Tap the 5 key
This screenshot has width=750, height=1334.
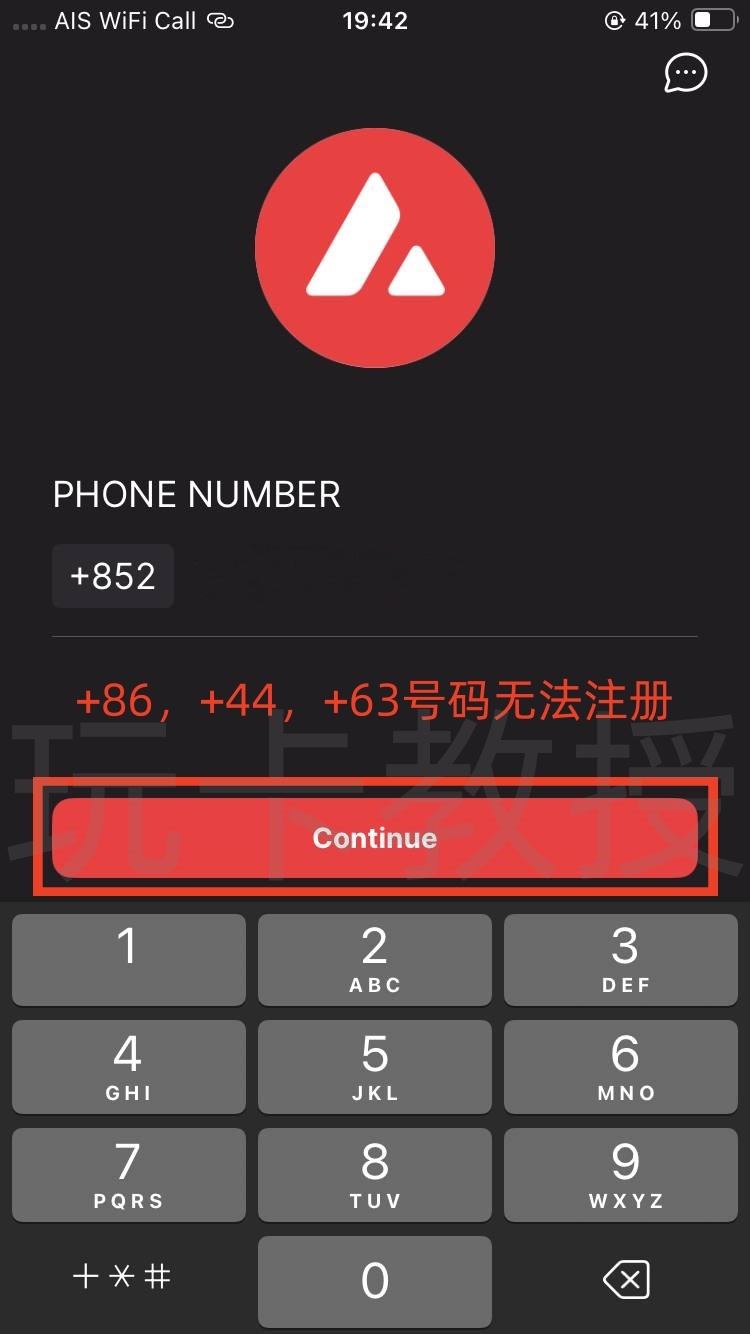coord(375,1066)
